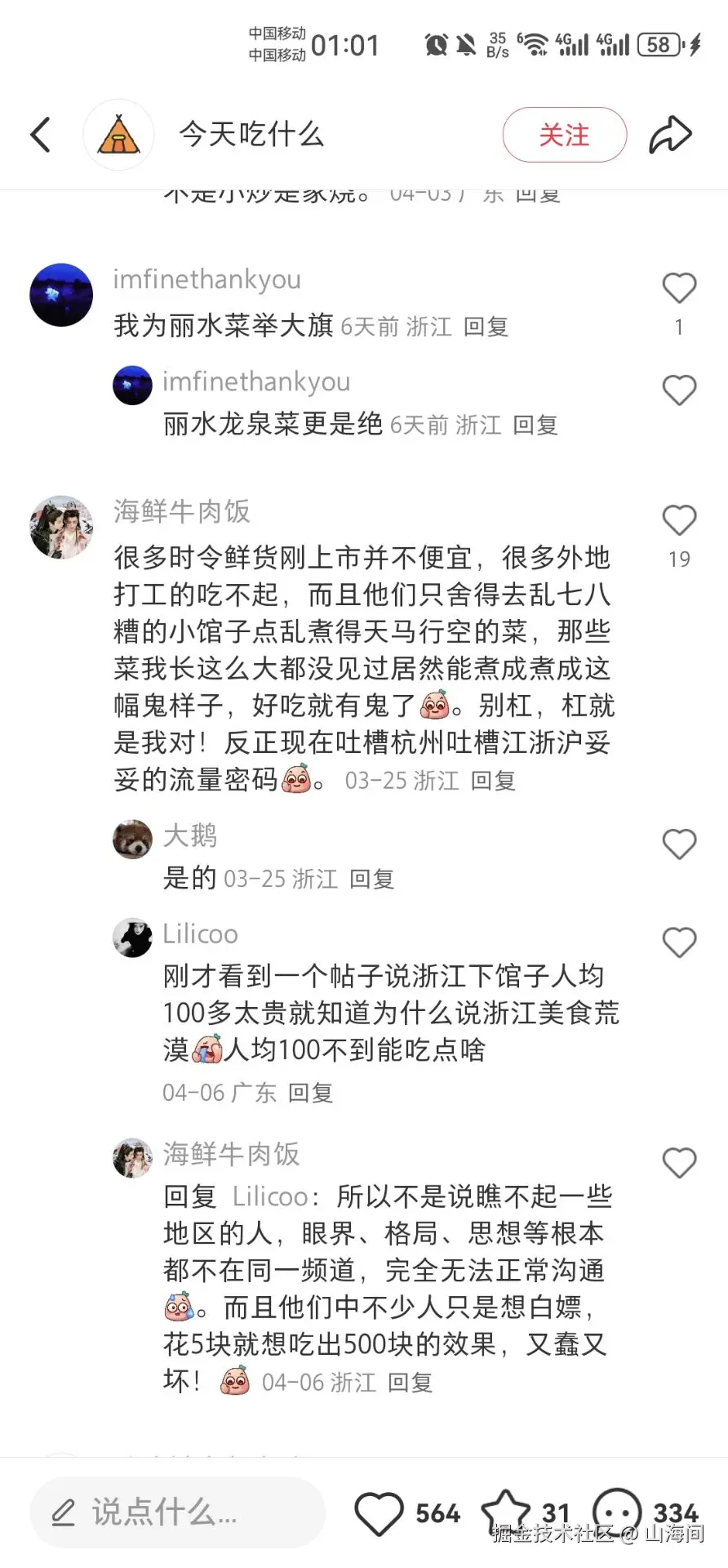Toggle the like heart on 丽水龙泉菜更是绝 reply

678,390
